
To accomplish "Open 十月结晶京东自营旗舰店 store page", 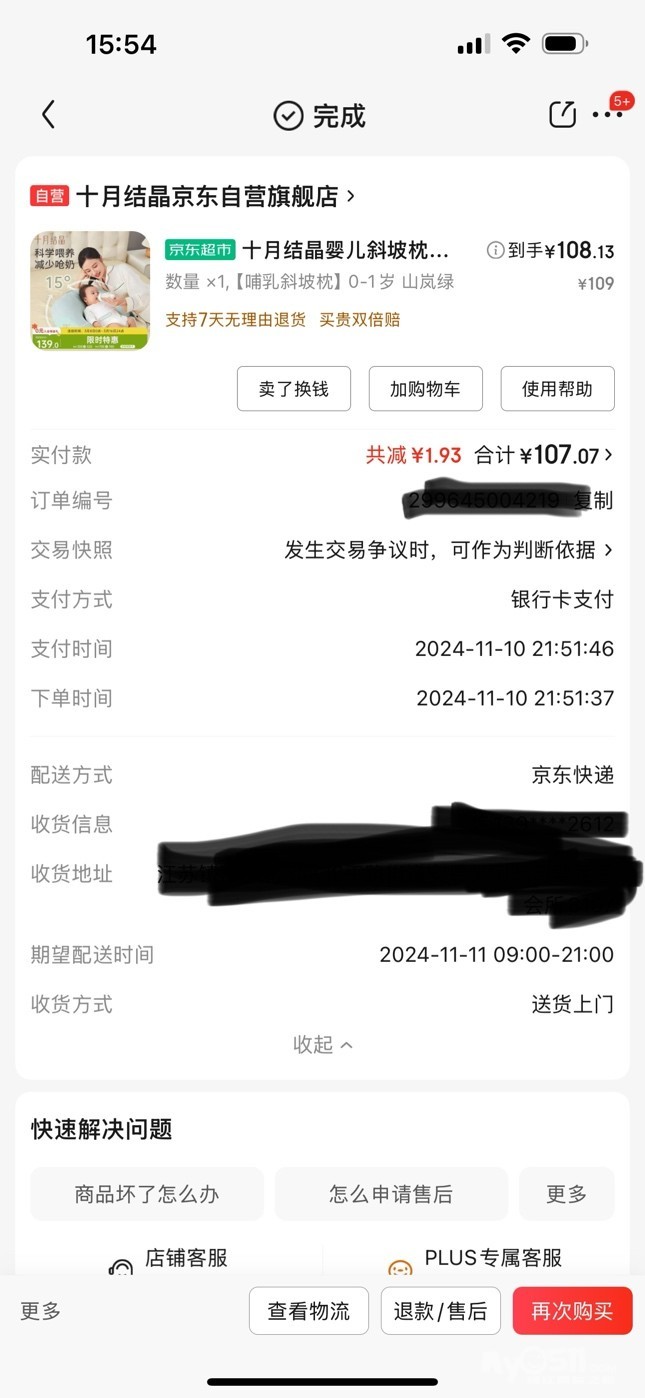I will pyautogui.click(x=207, y=196).
